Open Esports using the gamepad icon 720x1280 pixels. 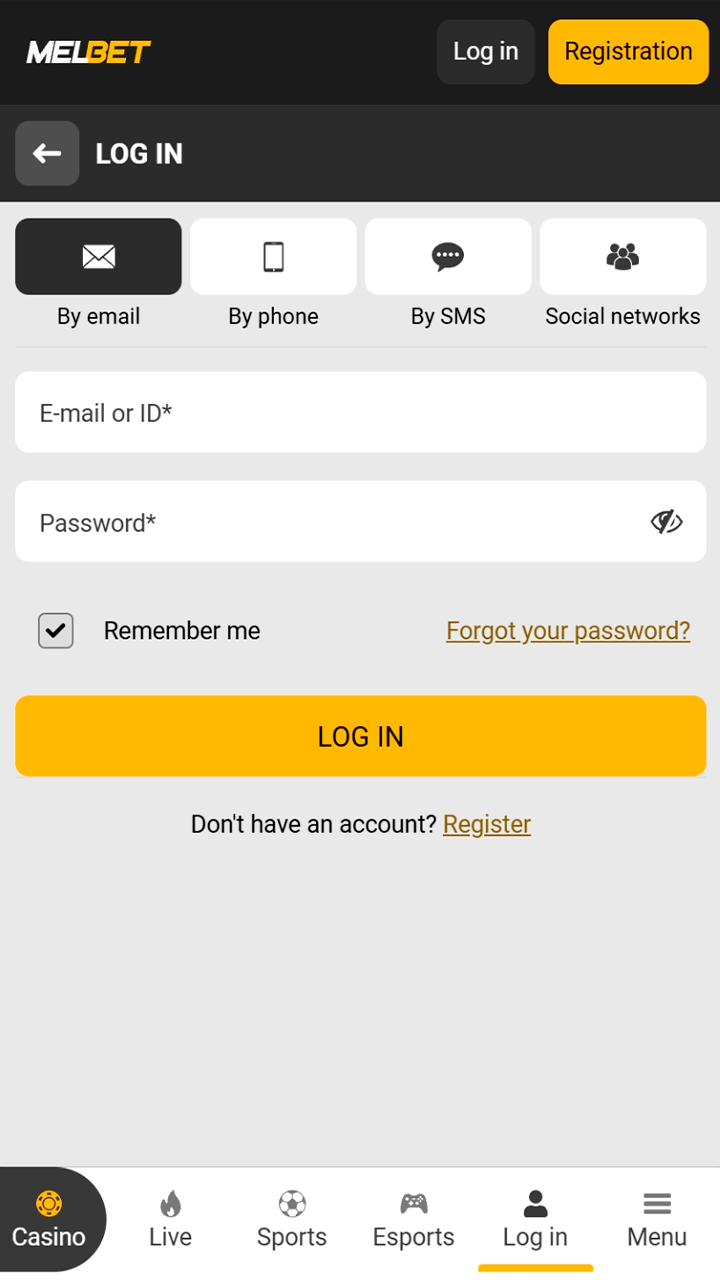(x=413, y=1219)
